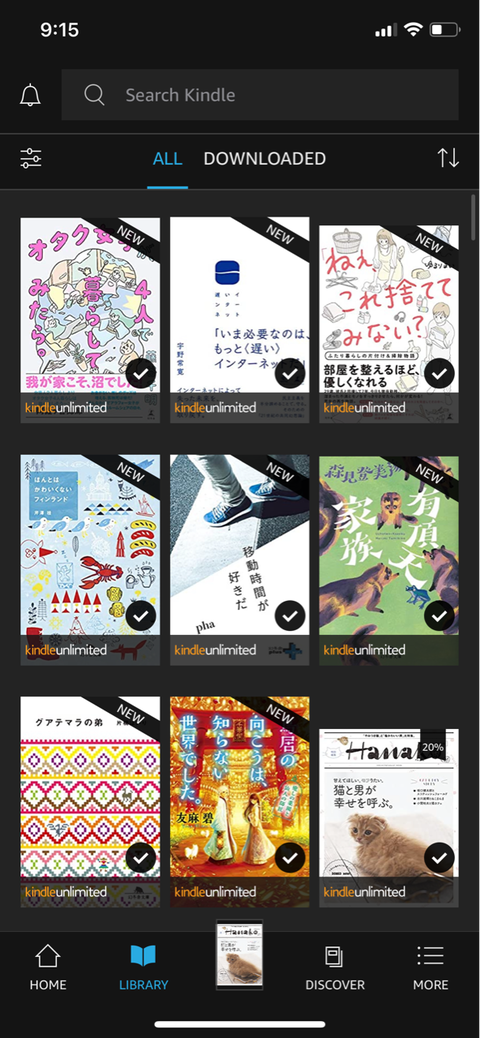Go to the HOME tab
The height and width of the screenshot is (1038, 480).
(x=48, y=967)
